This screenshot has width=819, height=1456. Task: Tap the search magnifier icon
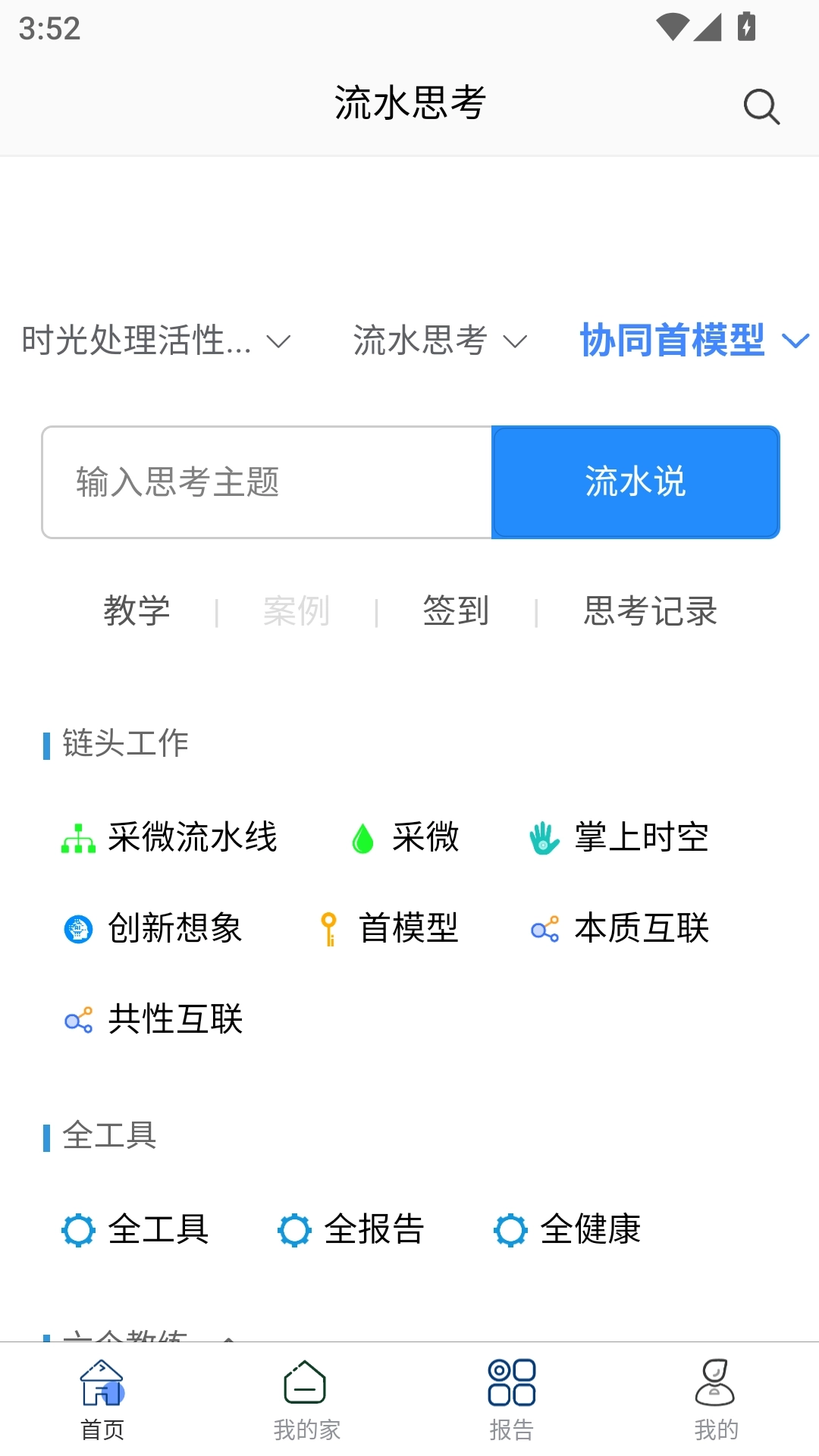tap(761, 106)
